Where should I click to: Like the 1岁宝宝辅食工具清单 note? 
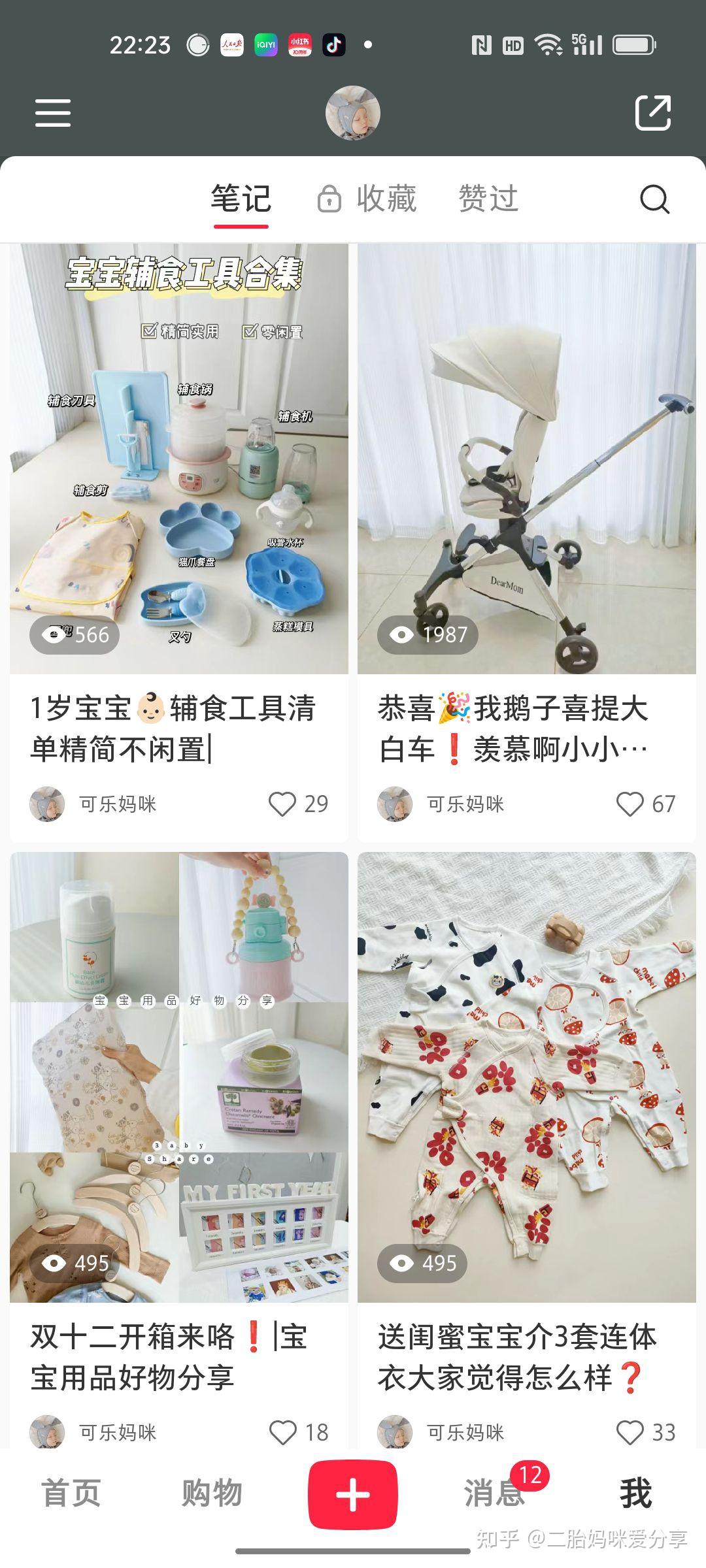(x=282, y=804)
